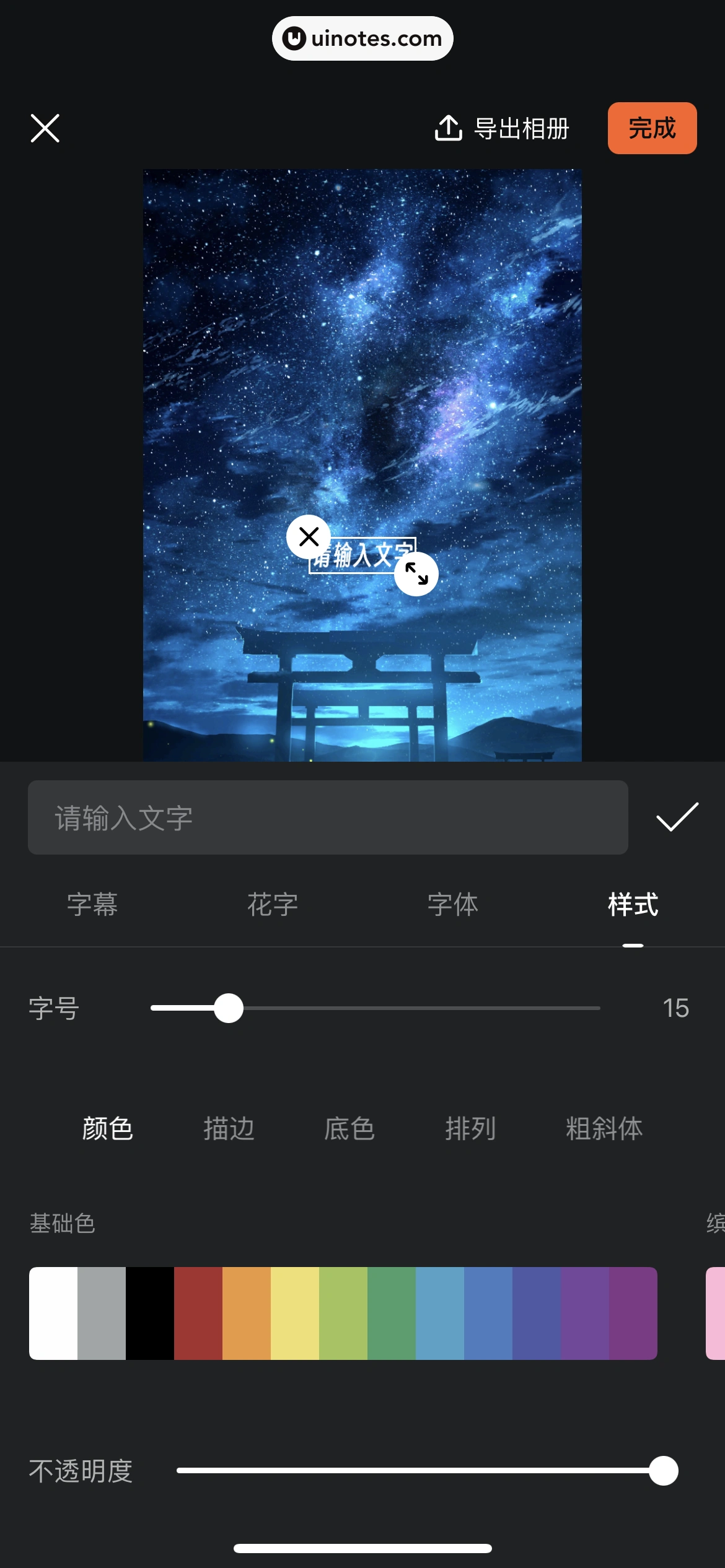Screen dimensions: 725x1568
Task: Tap the 导出相册 export label
Action: [x=522, y=129]
